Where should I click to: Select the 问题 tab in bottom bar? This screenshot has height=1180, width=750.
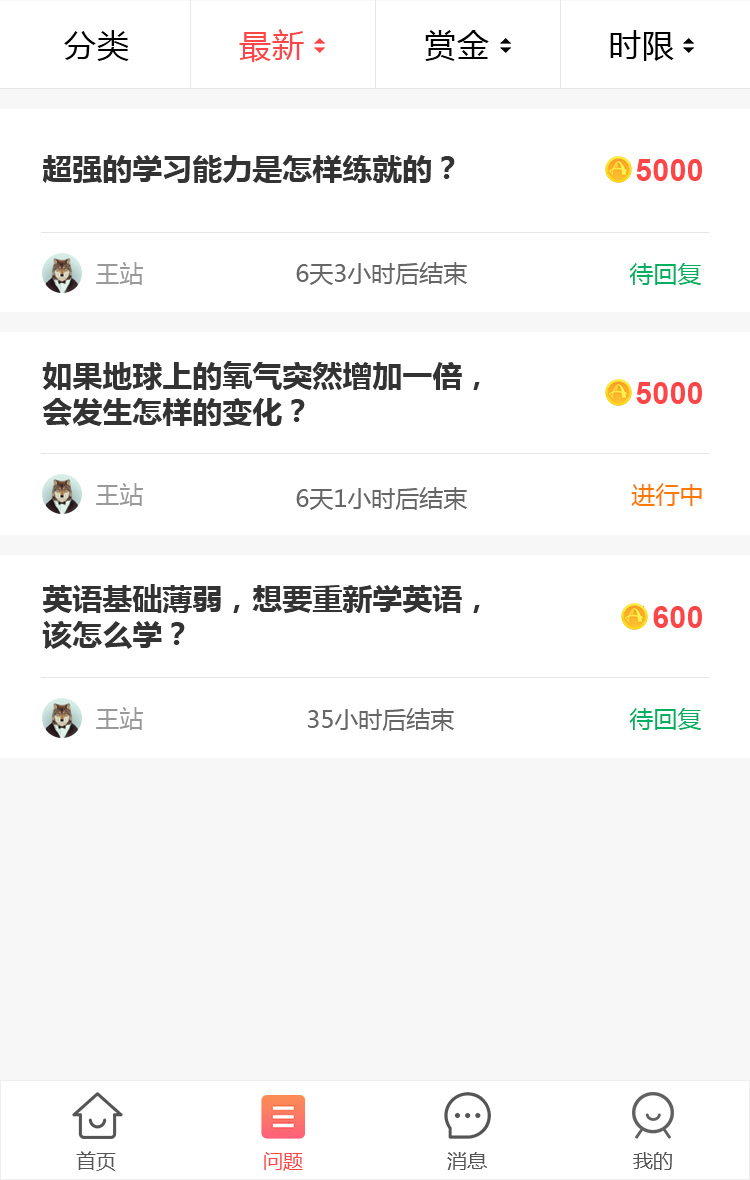(x=283, y=1130)
